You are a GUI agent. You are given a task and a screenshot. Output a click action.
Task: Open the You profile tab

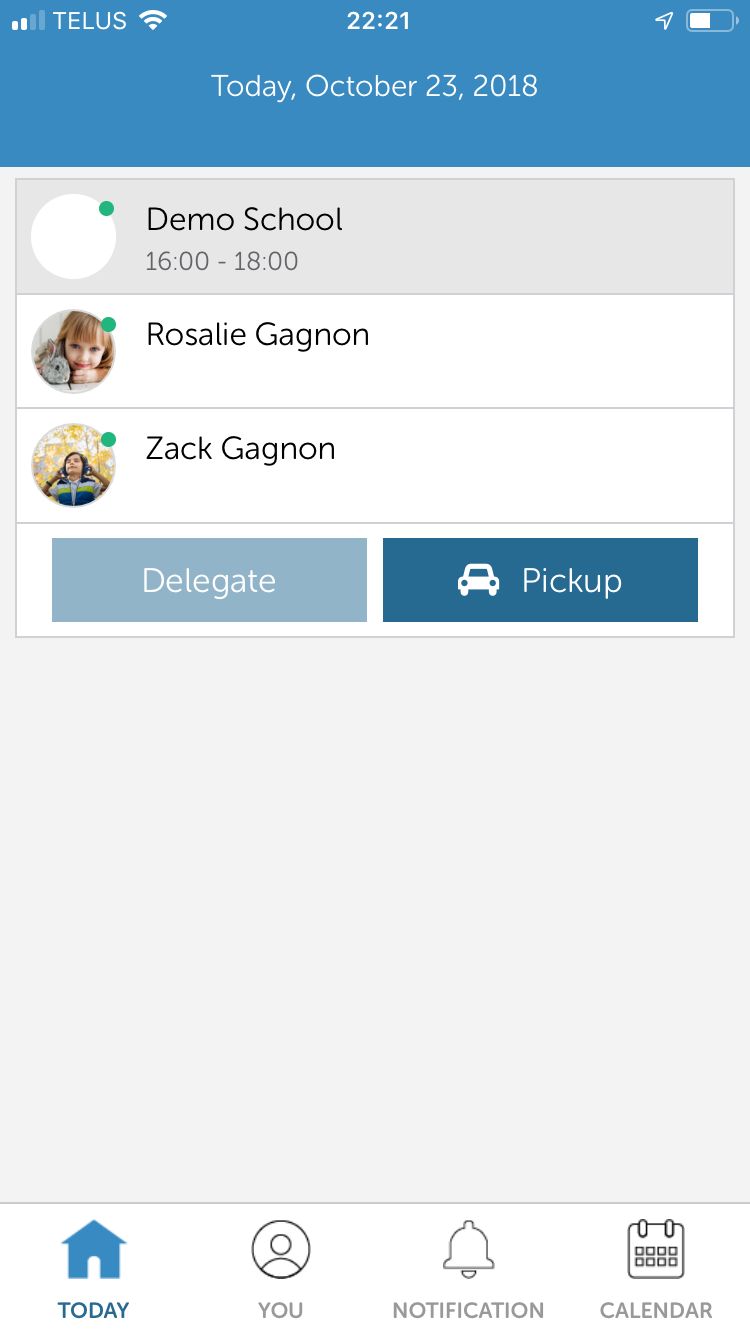[281, 1270]
